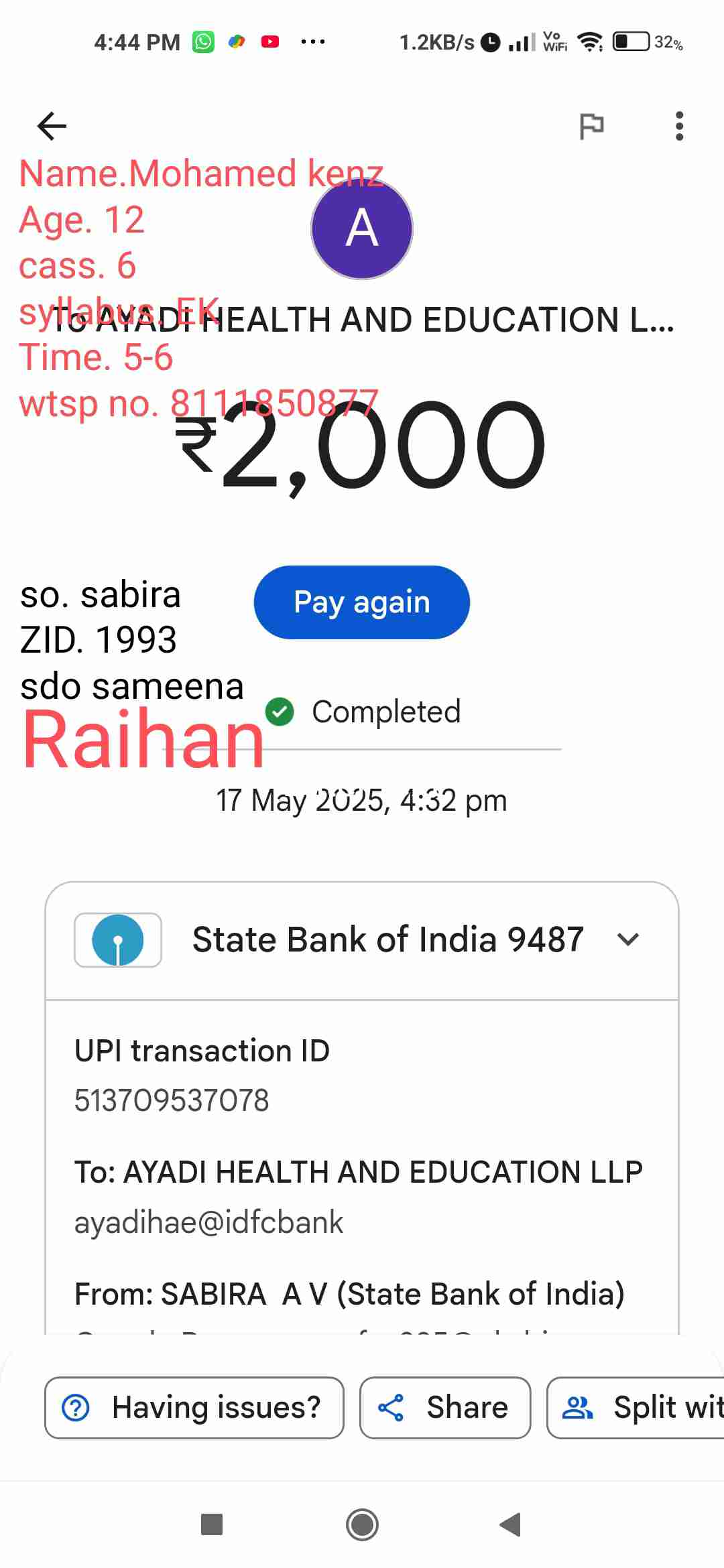This screenshot has width=724, height=1568.
Task: Expand the State Bank of India 9487 details
Action: pos(628,939)
